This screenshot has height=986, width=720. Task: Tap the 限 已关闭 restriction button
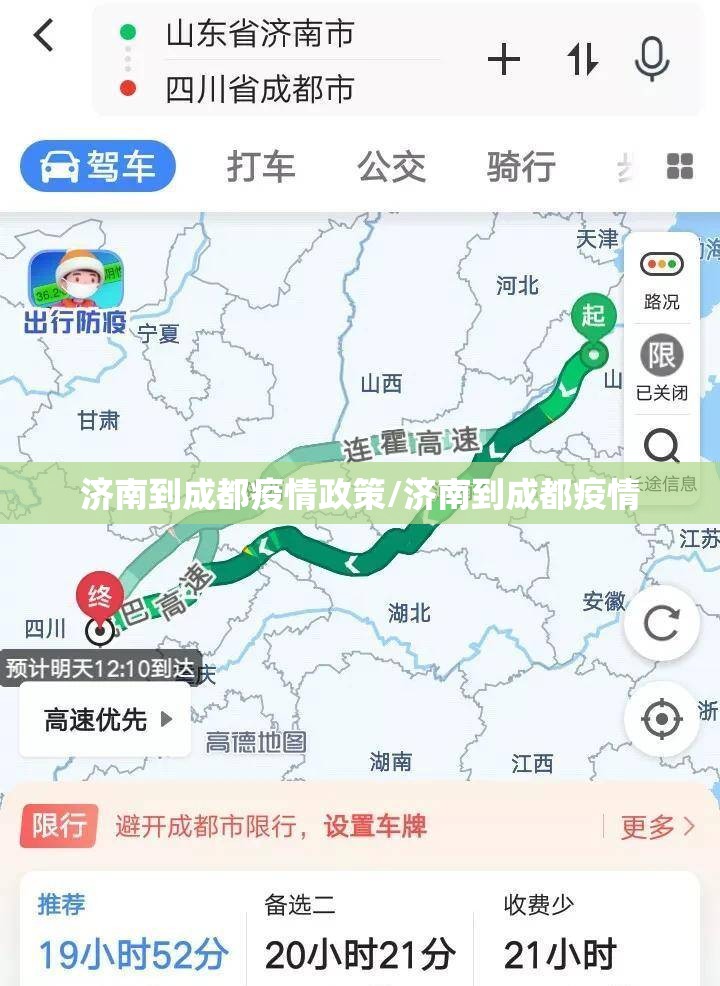661,367
